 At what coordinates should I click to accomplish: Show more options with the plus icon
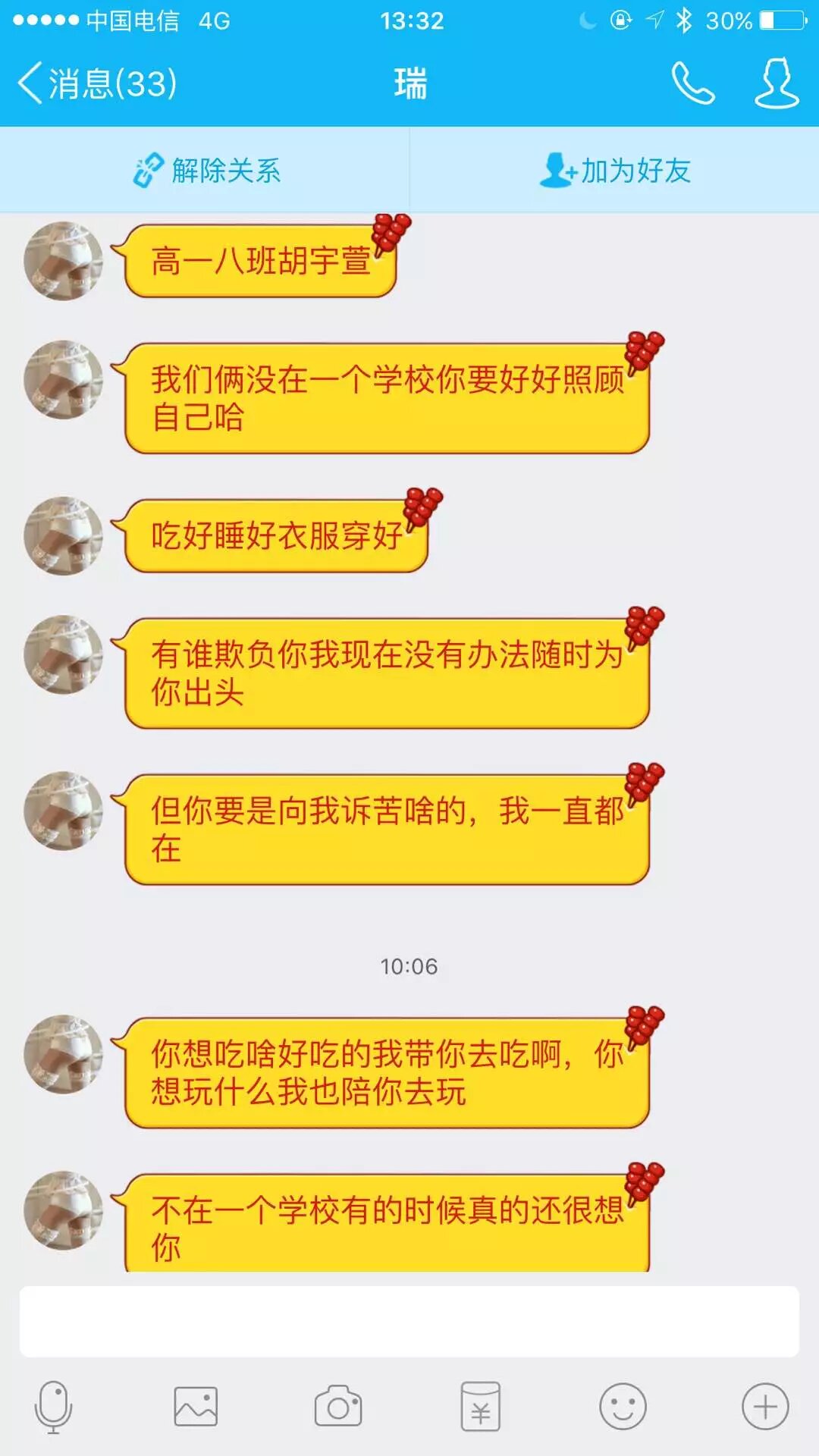pyautogui.click(x=765, y=1407)
